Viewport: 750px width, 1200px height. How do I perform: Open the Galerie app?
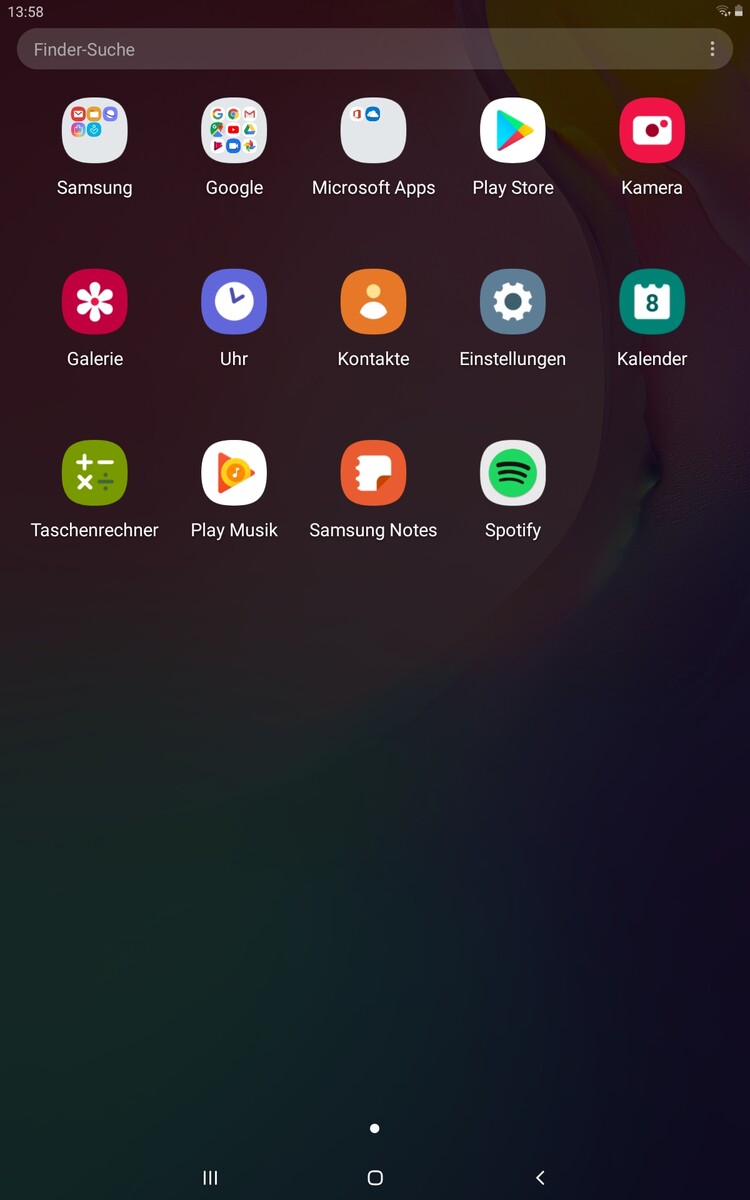point(94,302)
